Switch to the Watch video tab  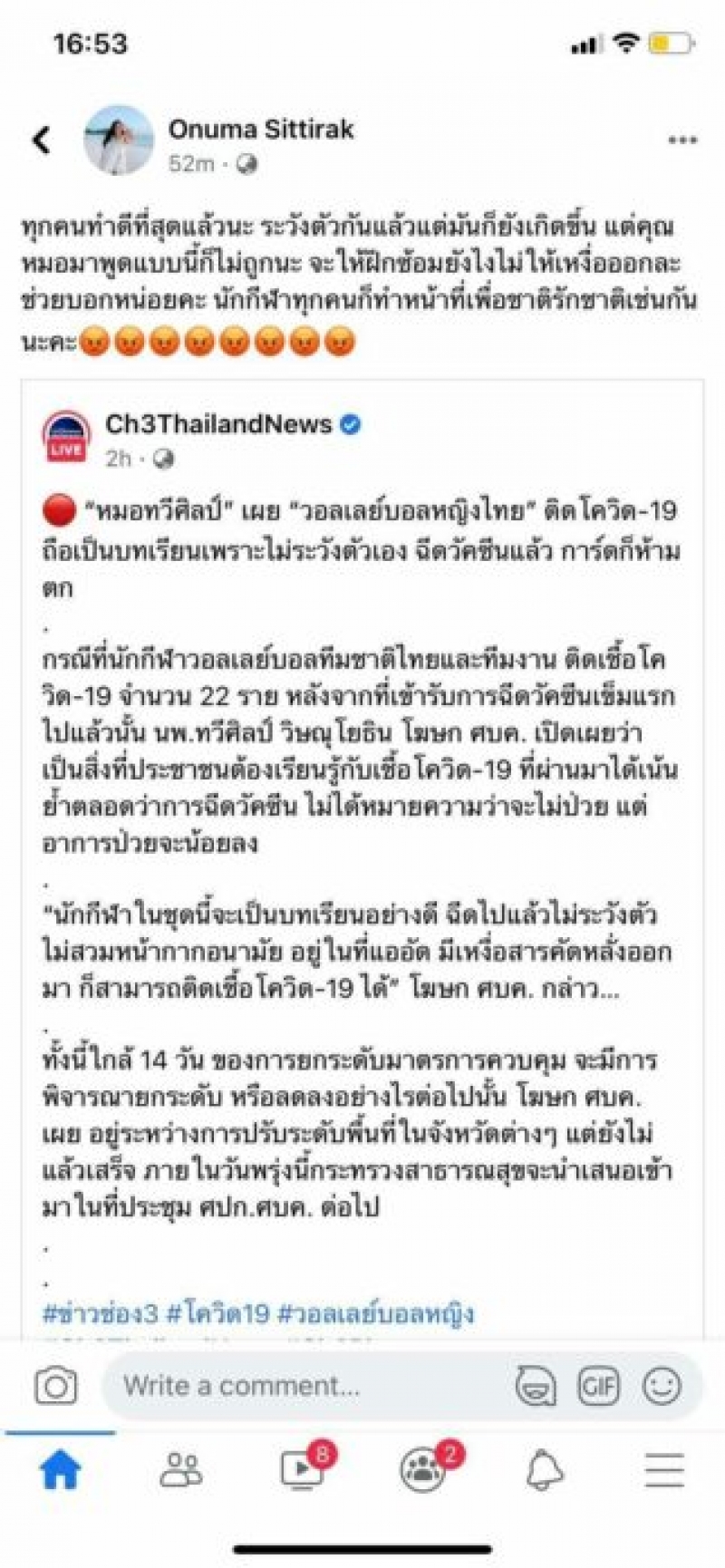tap(302, 1470)
